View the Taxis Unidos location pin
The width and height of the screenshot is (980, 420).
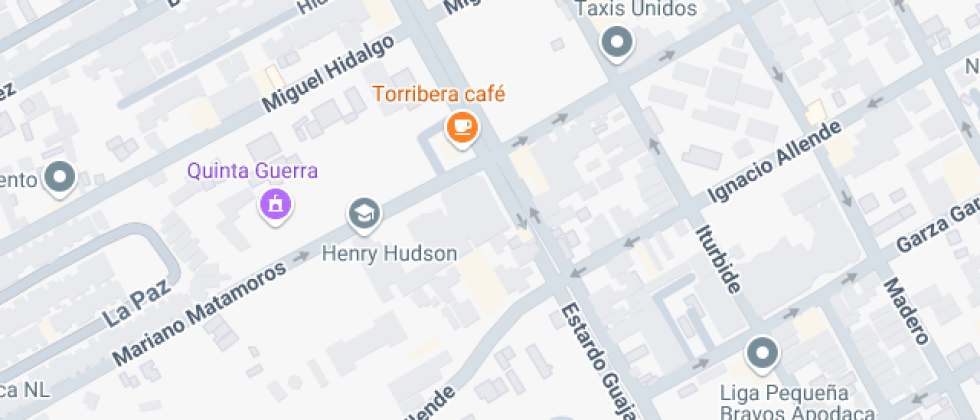point(618,44)
